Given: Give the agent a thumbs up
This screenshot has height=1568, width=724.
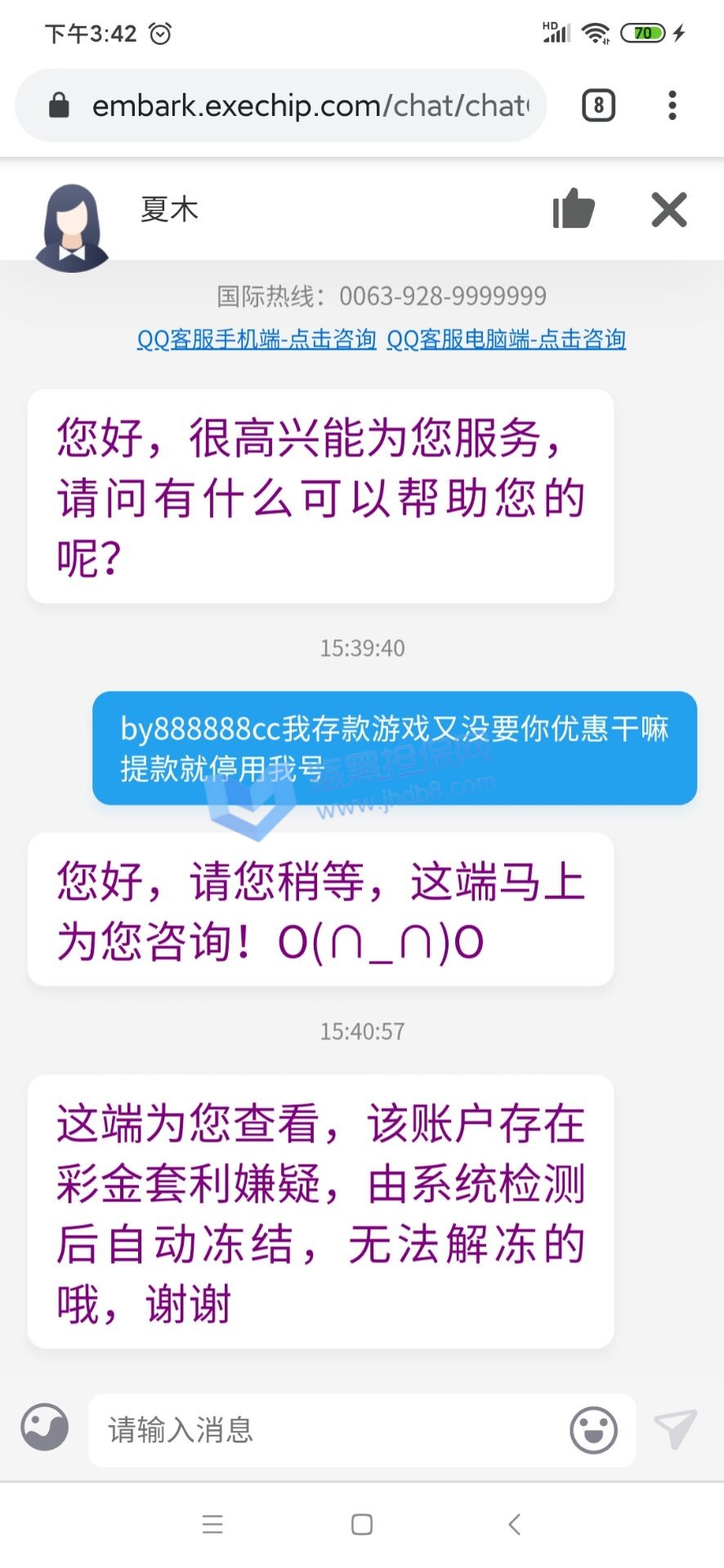Looking at the screenshot, I should 574,209.
